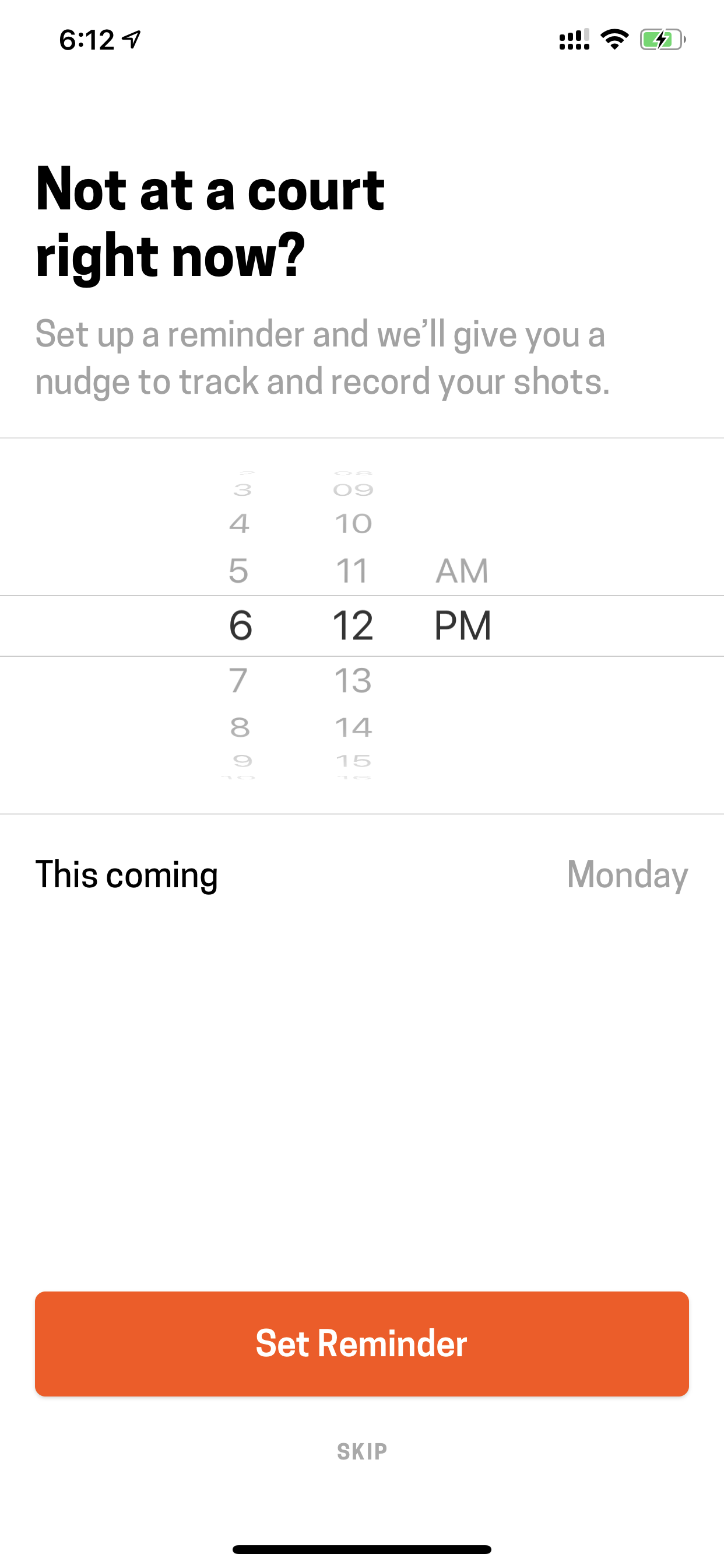This screenshot has width=724, height=1568.
Task: Open the Monday day selector
Action: (627, 874)
